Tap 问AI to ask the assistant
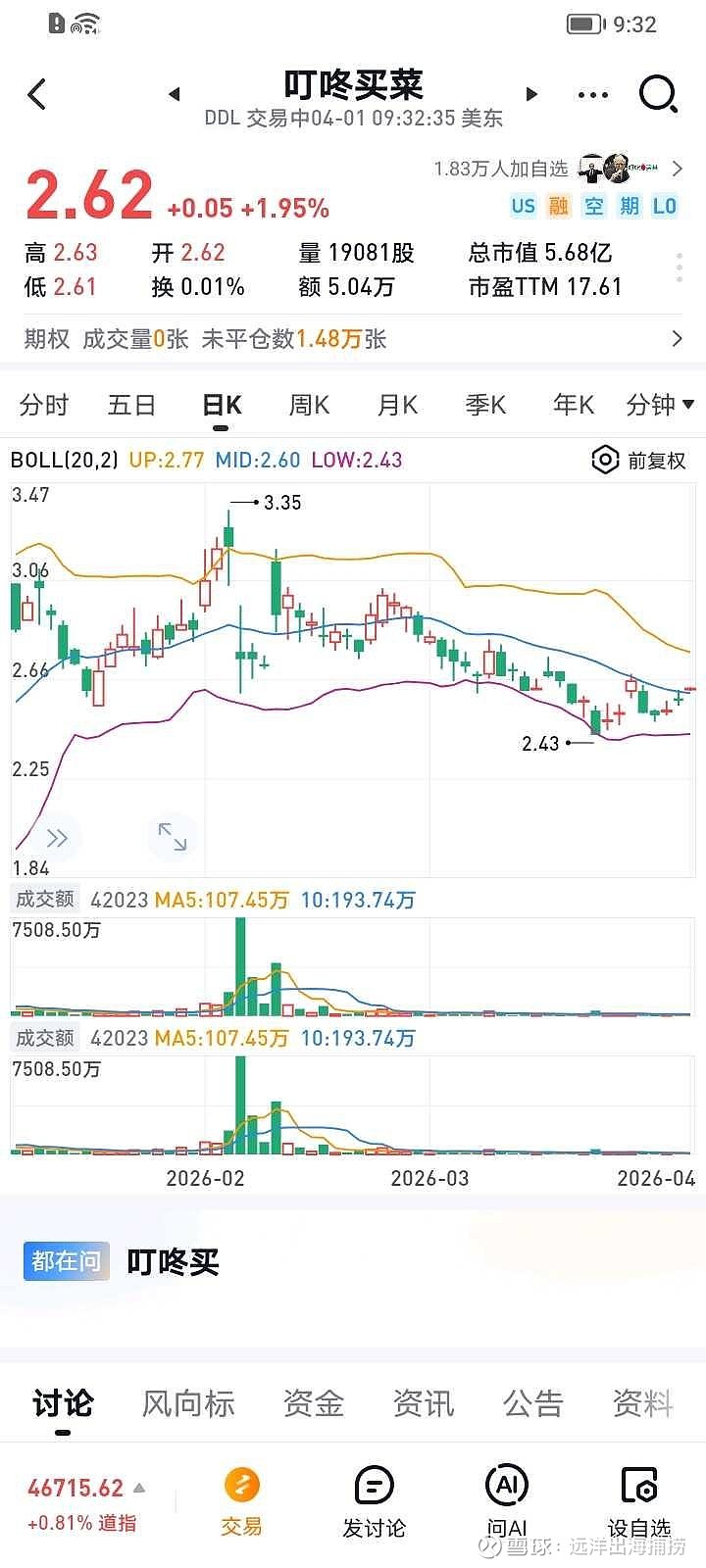 pos(507,1501)
